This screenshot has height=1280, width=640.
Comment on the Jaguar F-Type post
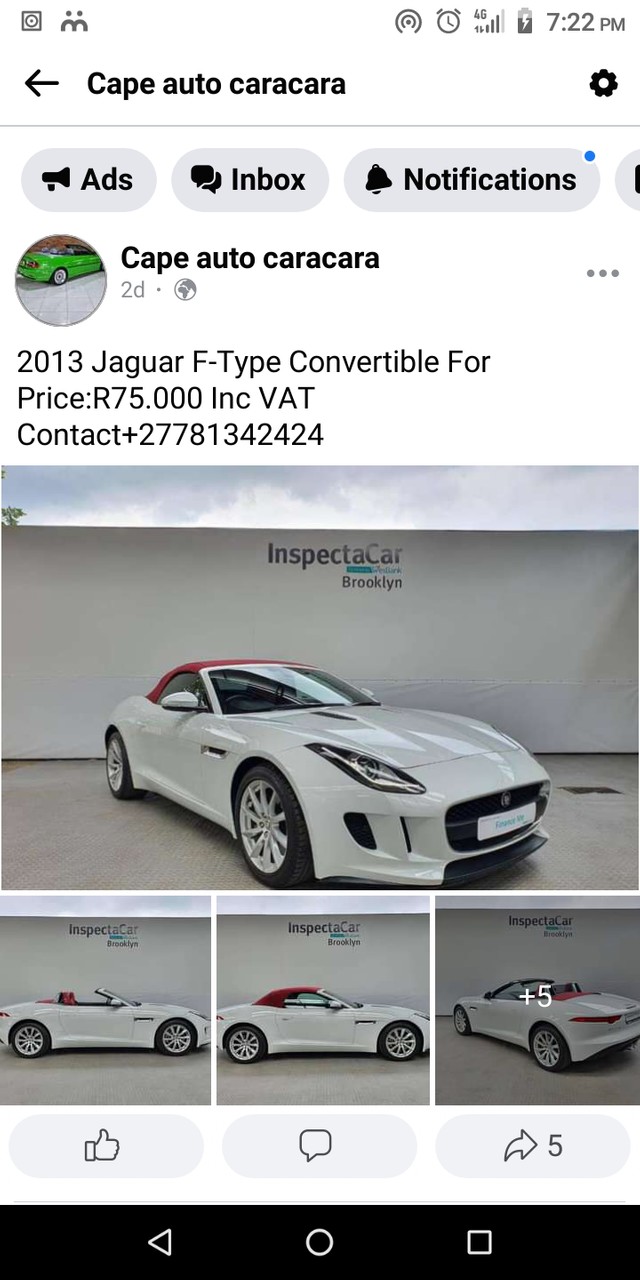pyautogui.click(x=318, y=1146)
